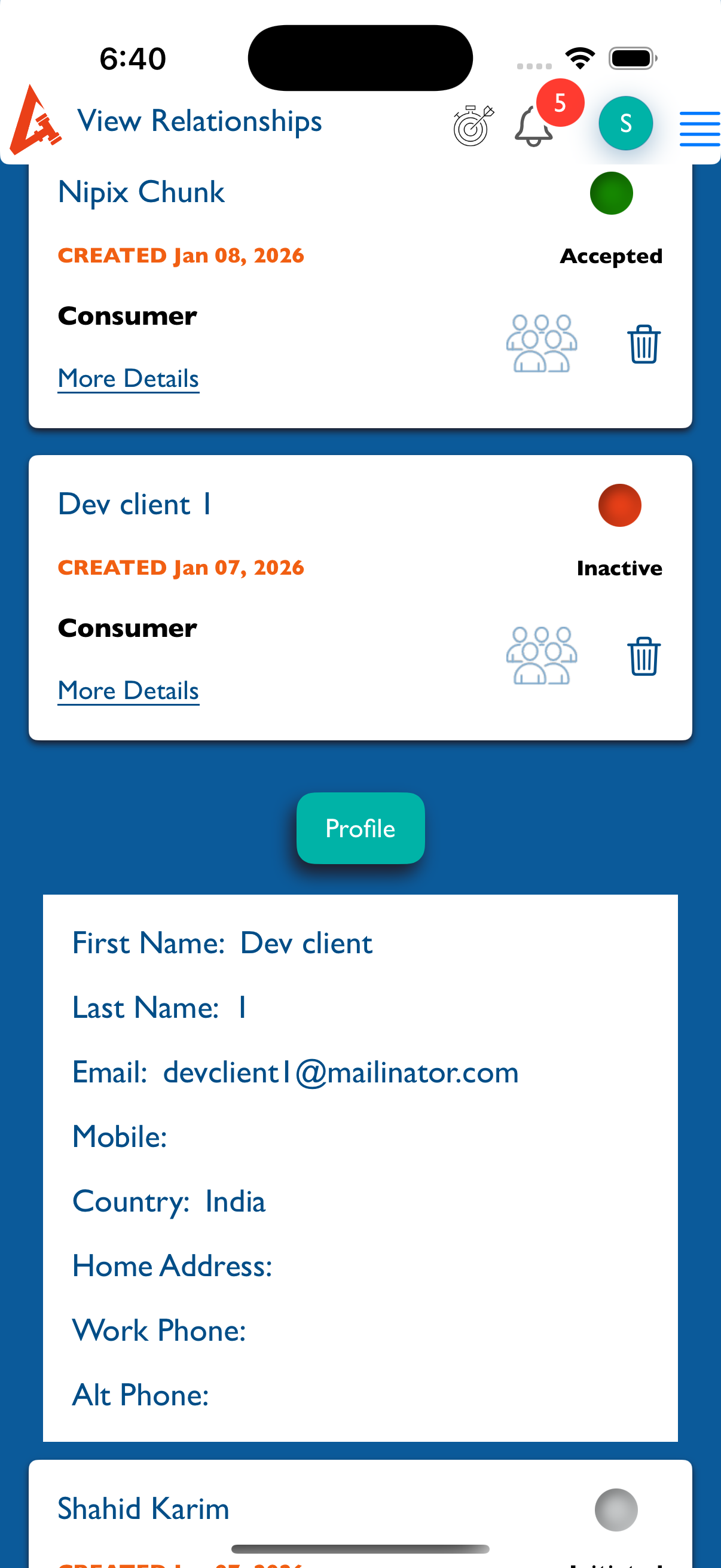Delete the Nipix Chunk relationship
This screenshot has width=721, height=1568.
click(x=643, y=344)
